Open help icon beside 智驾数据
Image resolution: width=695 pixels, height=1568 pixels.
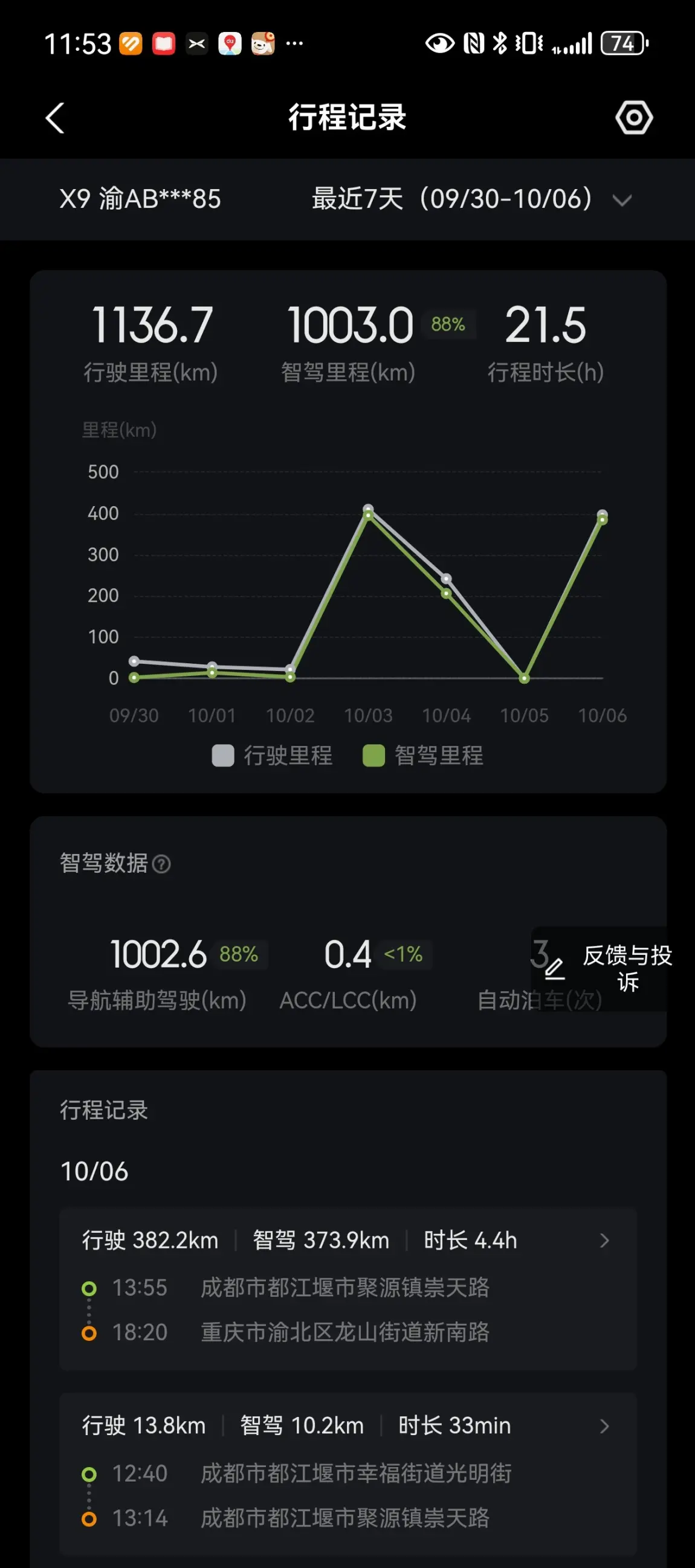pyautogui.click(x=161, y=863)
